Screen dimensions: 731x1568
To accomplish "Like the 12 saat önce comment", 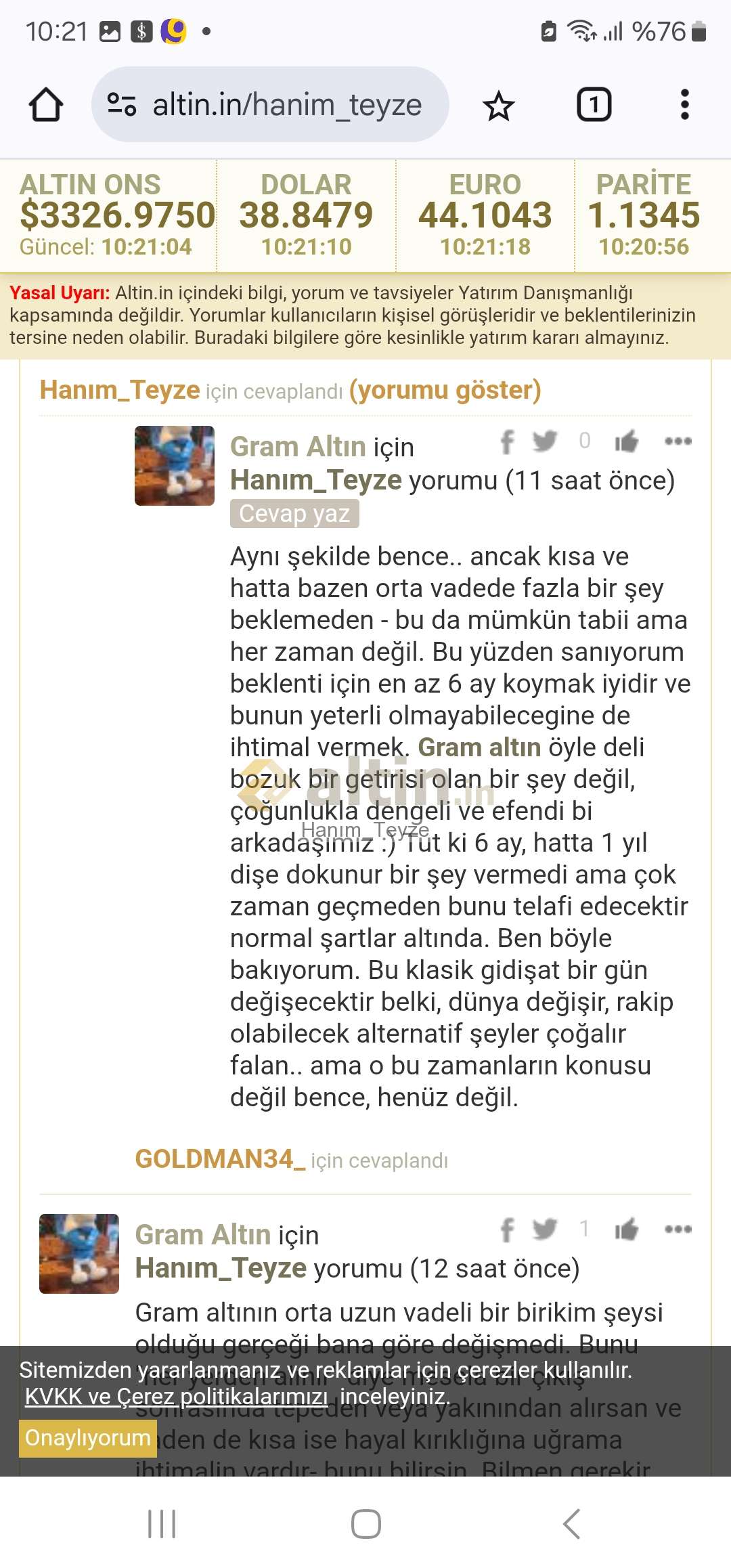I will coord(627,1229).
